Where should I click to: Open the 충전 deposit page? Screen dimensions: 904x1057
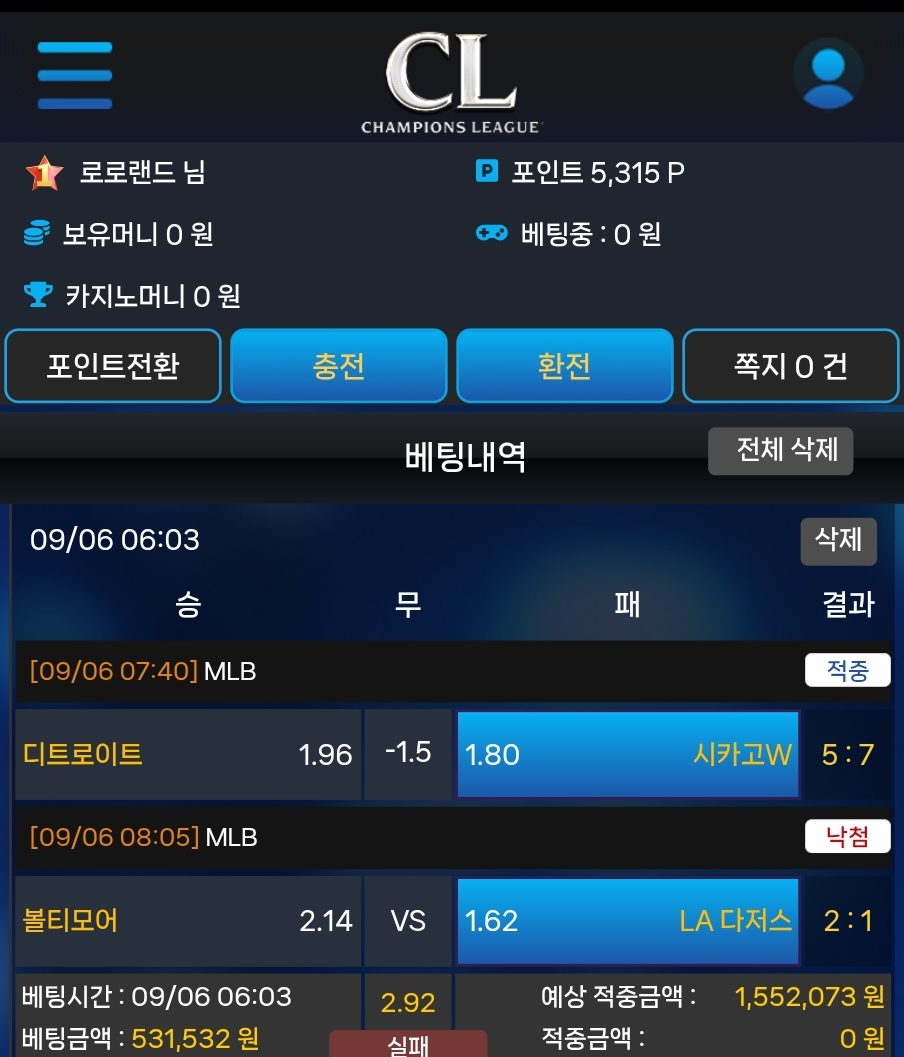click(x=339, y=366)
